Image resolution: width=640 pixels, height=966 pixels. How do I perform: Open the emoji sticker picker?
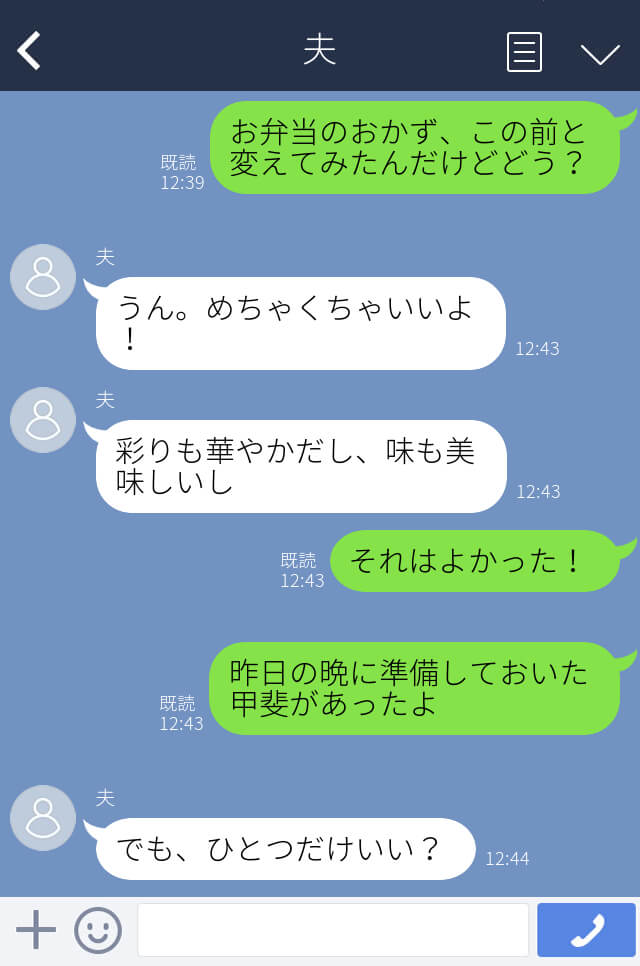(x=98, y=930)
